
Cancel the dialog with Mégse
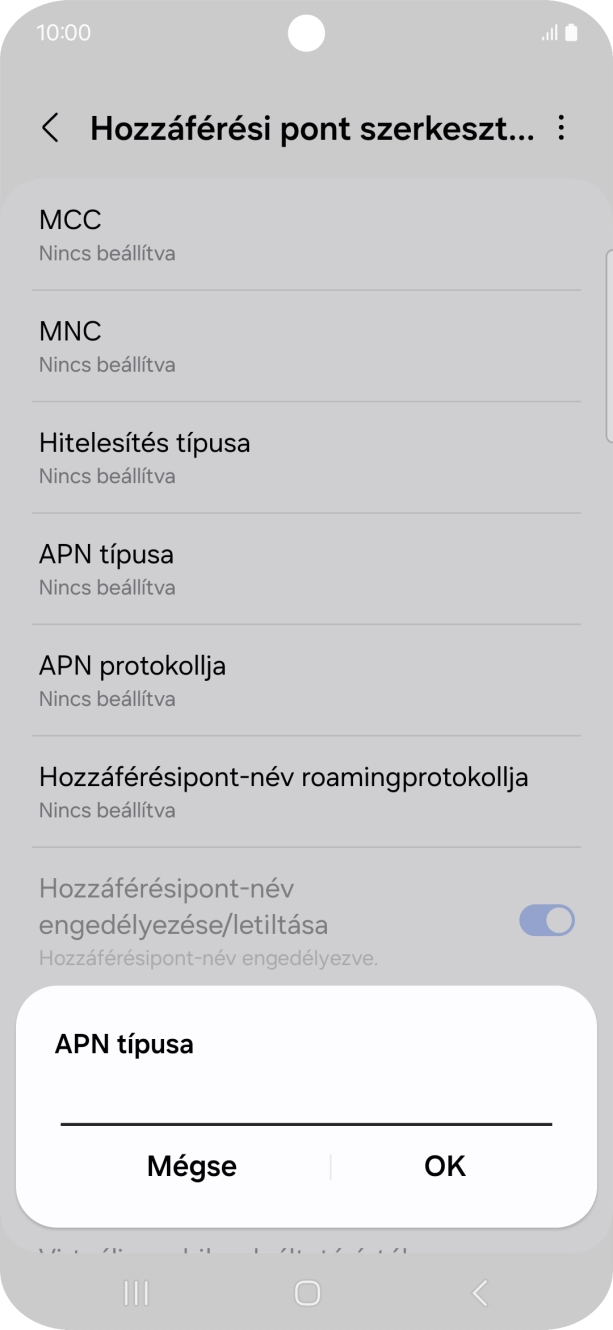(192, 1166)
